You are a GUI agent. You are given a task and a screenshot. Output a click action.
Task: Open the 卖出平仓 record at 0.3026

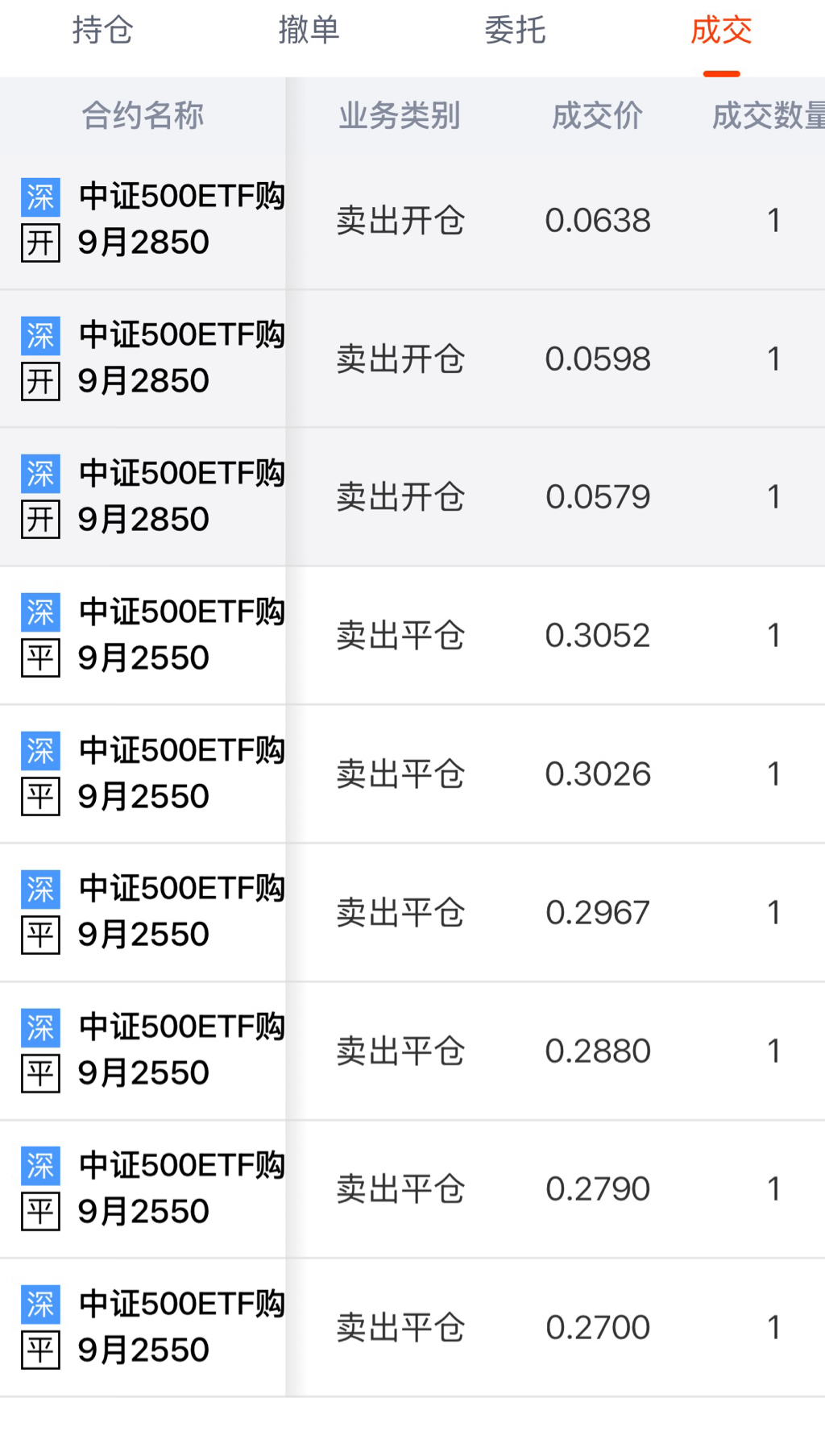coord(597,774)
